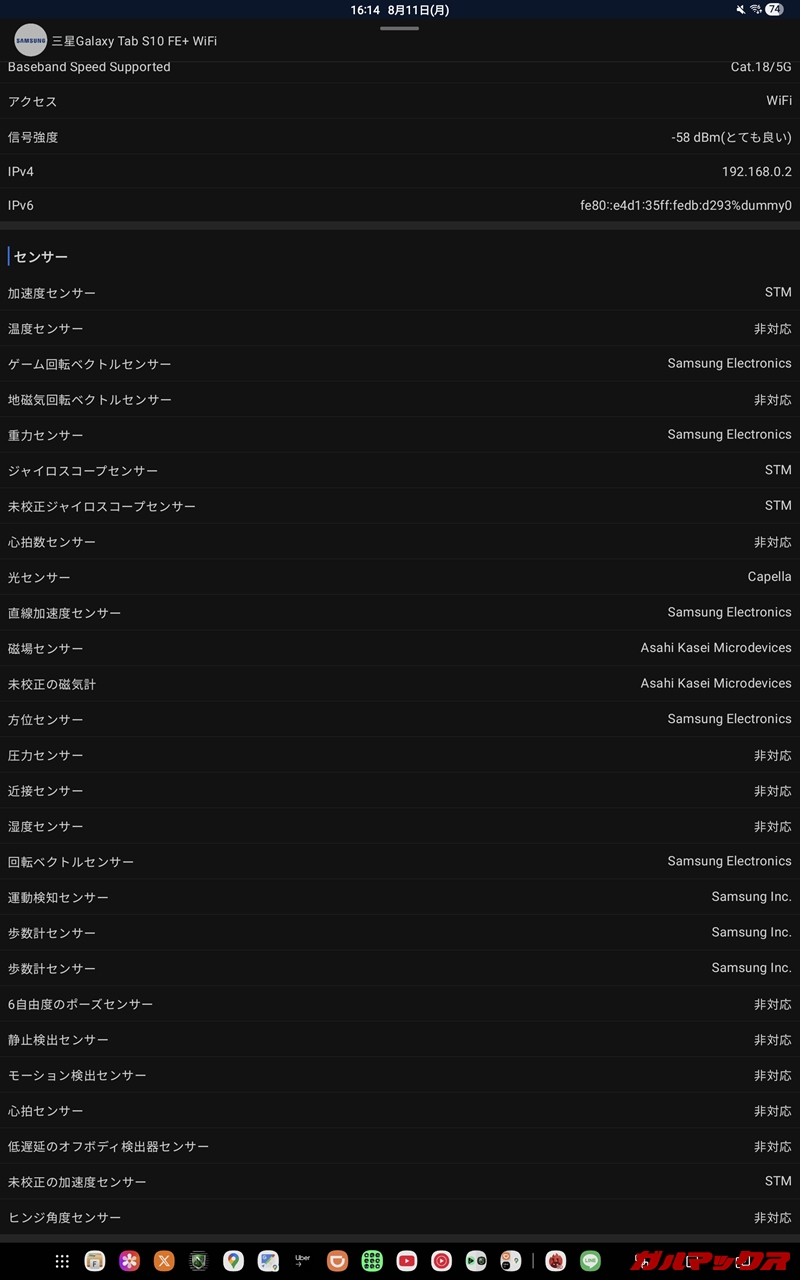Open the all apps grid in taskbar

click(x=62, y=1261)
